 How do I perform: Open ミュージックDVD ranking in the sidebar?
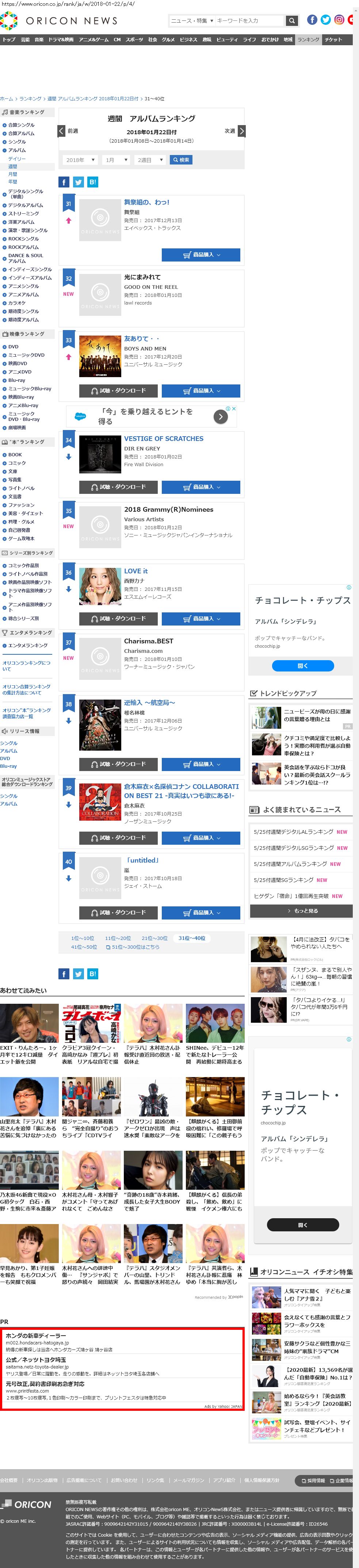[26, 355]
